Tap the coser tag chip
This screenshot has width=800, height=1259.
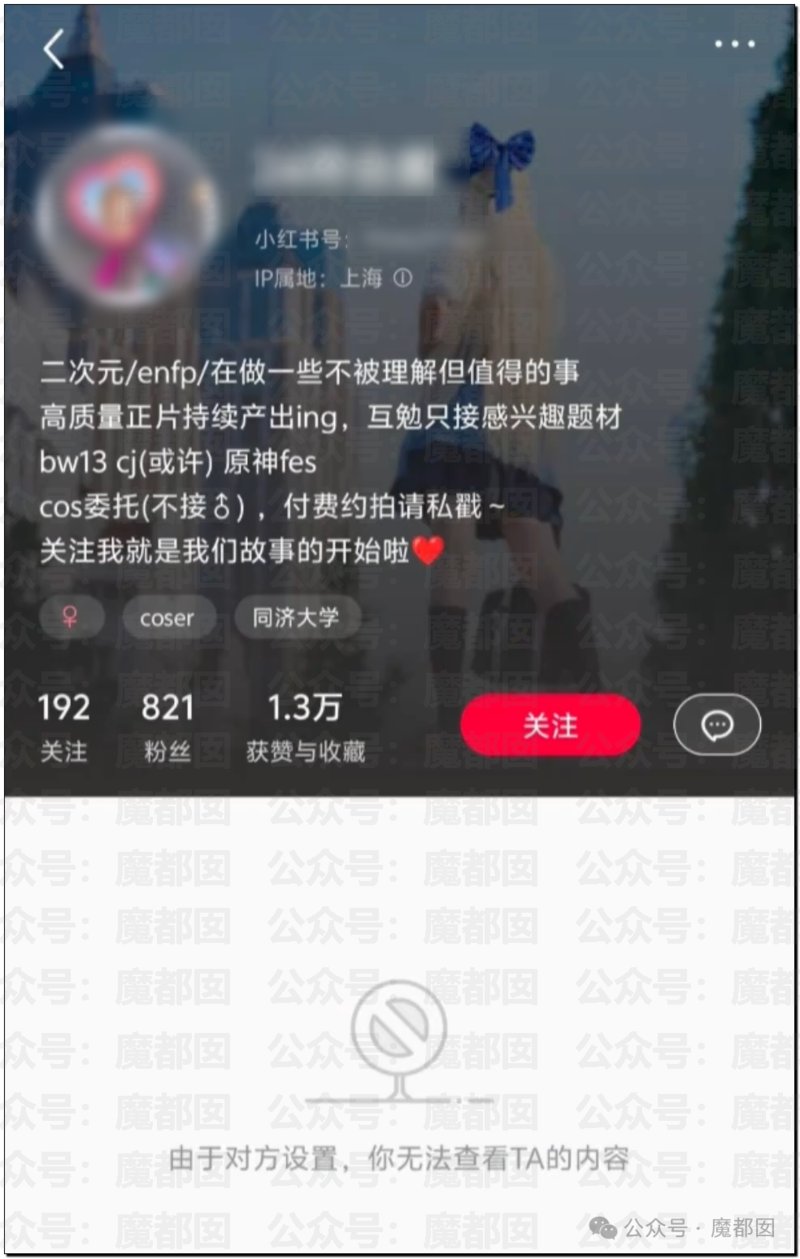point(166,618)
